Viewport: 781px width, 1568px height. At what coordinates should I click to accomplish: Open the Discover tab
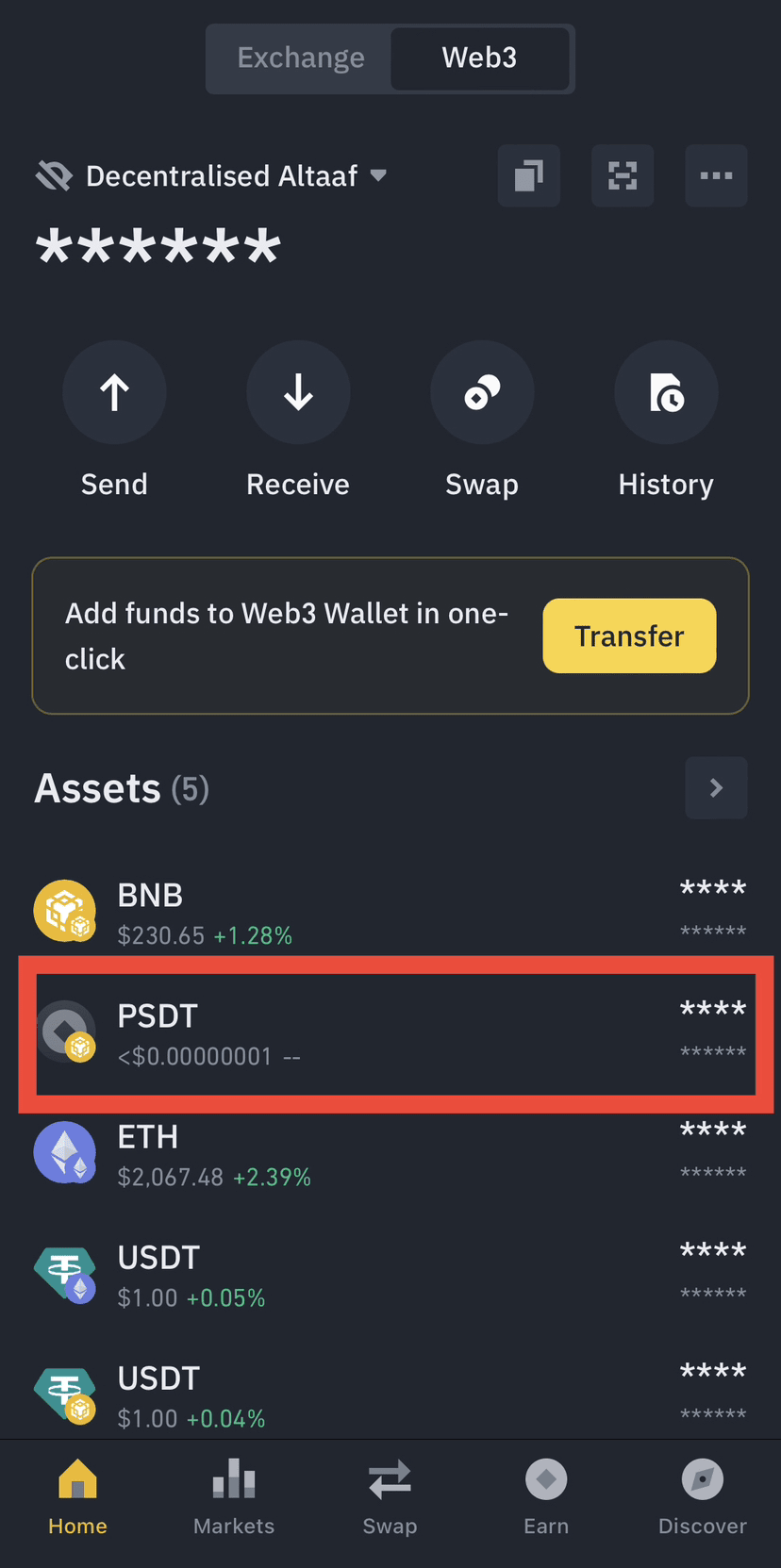tap(702, 1497)
